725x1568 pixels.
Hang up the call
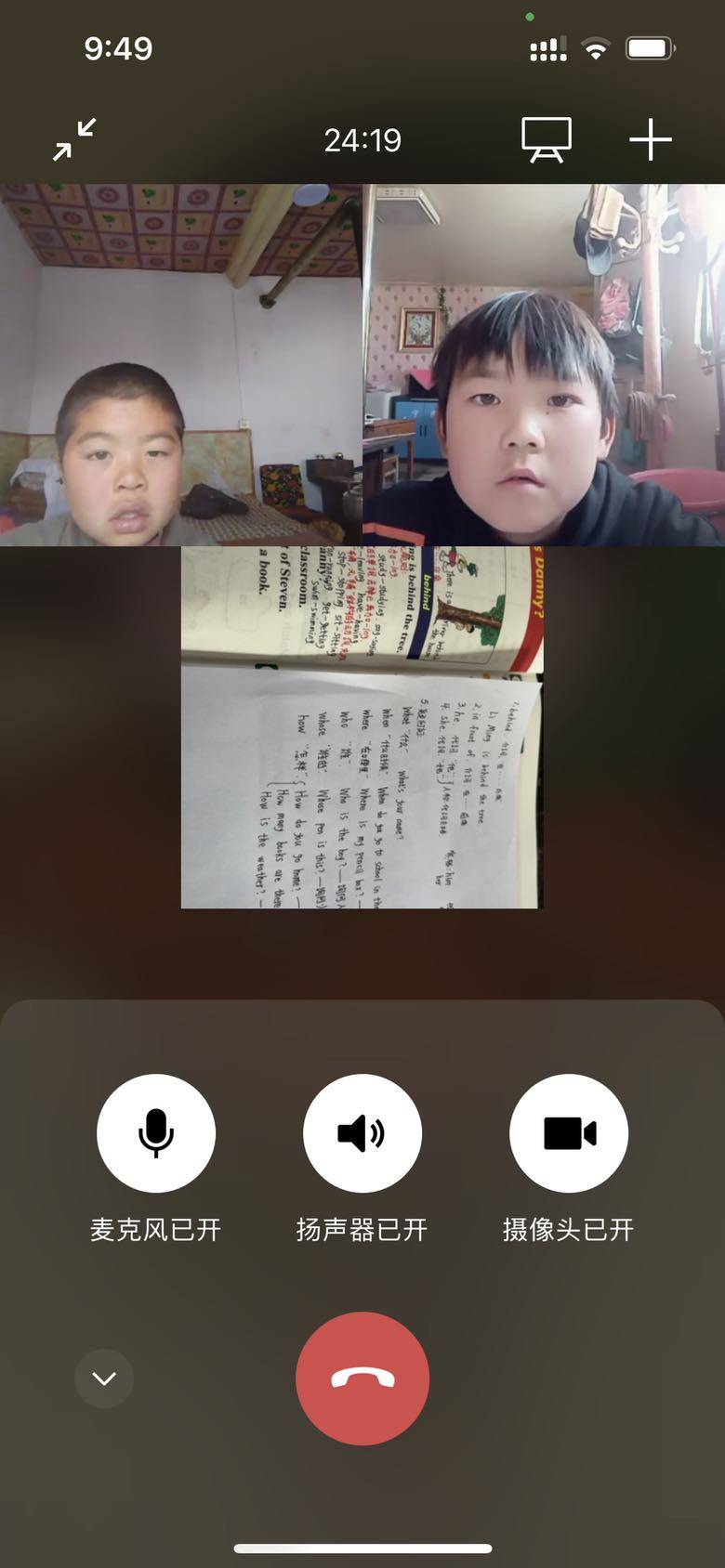[x=362, y=1379]
